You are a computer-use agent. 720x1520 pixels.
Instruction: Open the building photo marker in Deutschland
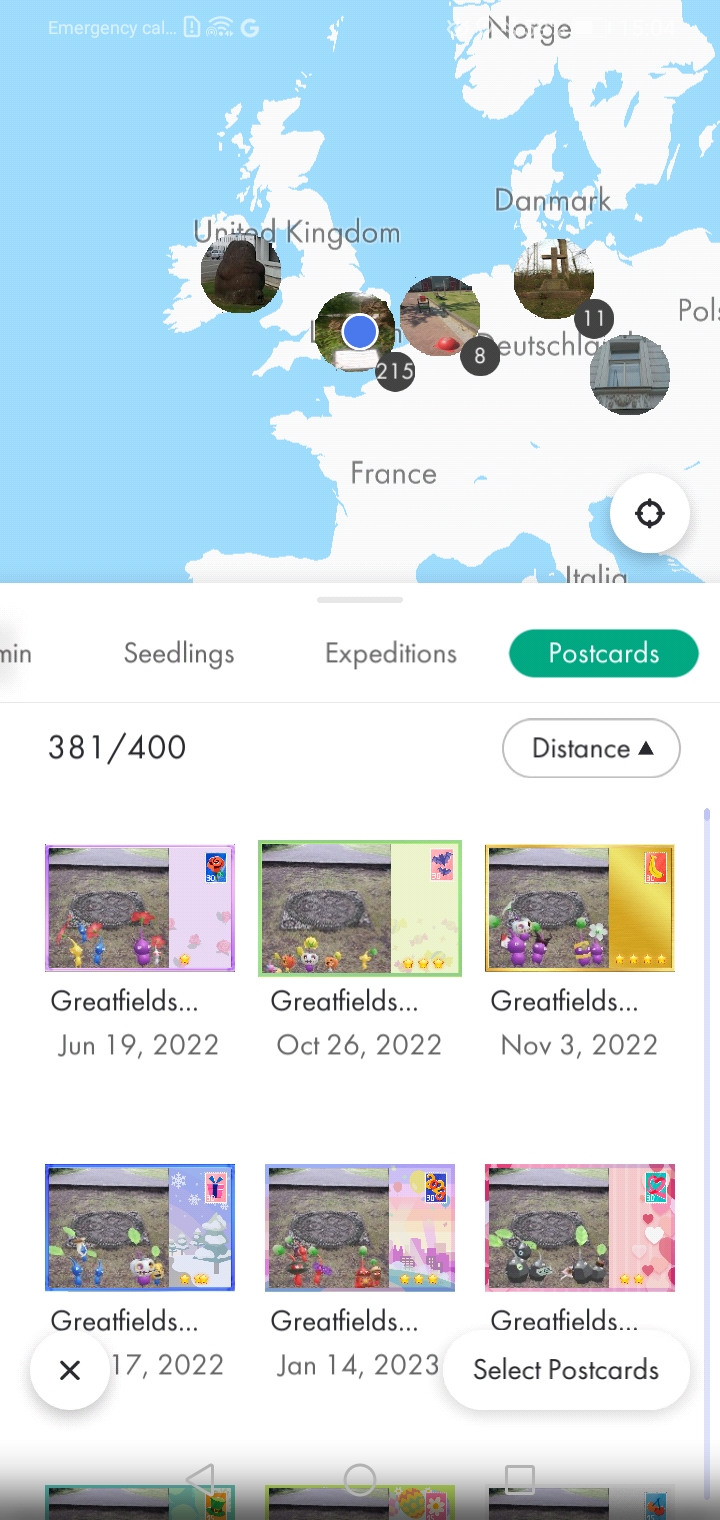[630, 375]
